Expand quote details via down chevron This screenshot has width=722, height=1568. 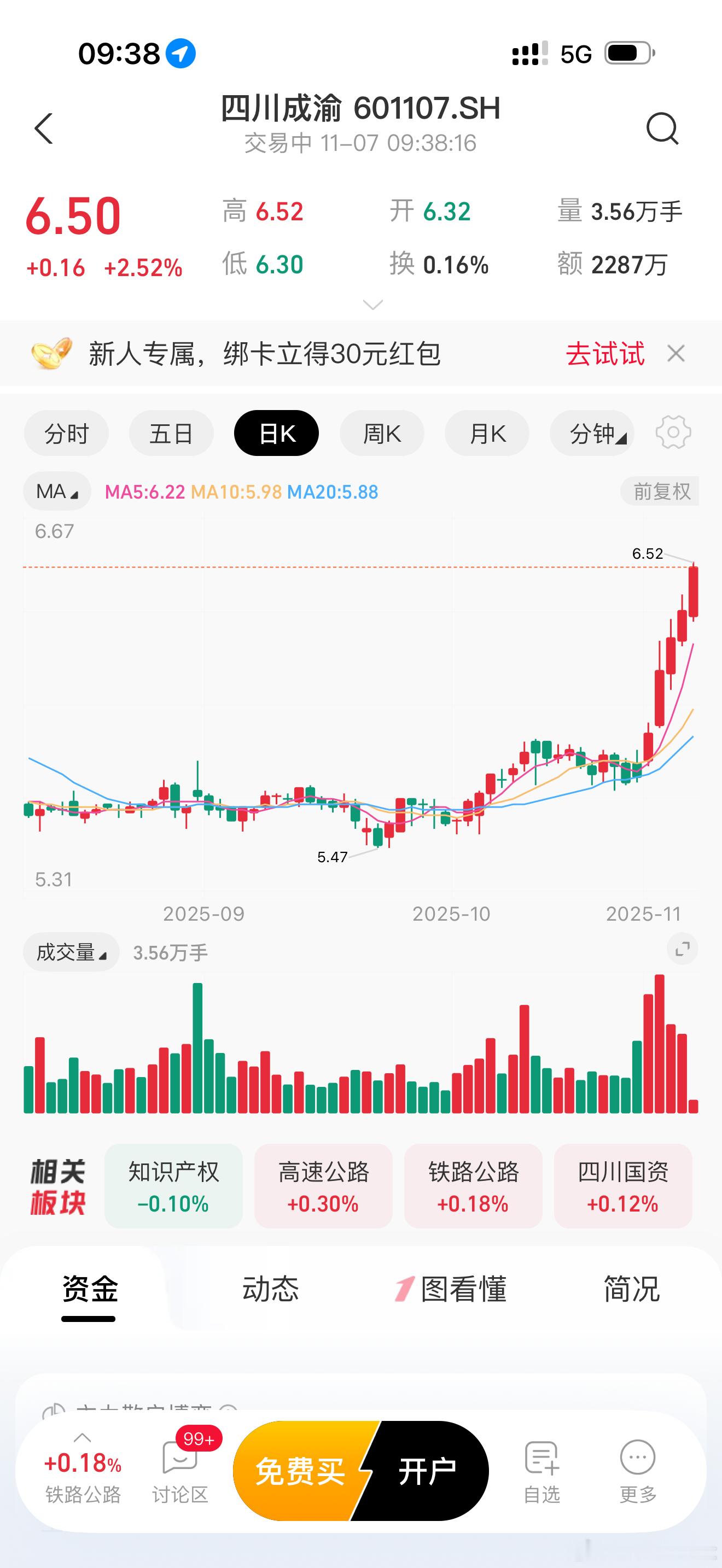pyautogui.click(x=372, y=304)
